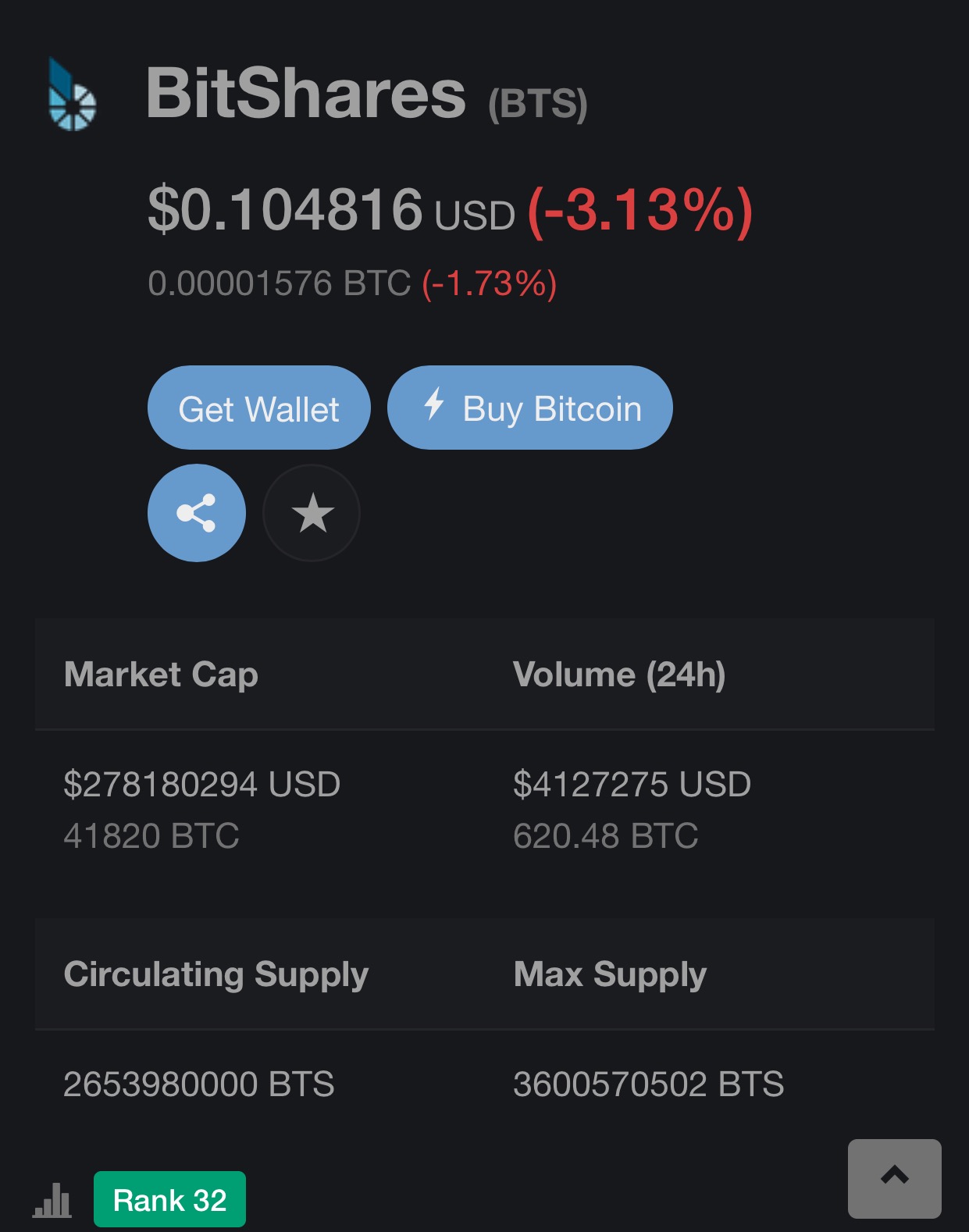Add BitShares to favorites with the star
Screen dimensions: 969x1232
pos(312,513)
